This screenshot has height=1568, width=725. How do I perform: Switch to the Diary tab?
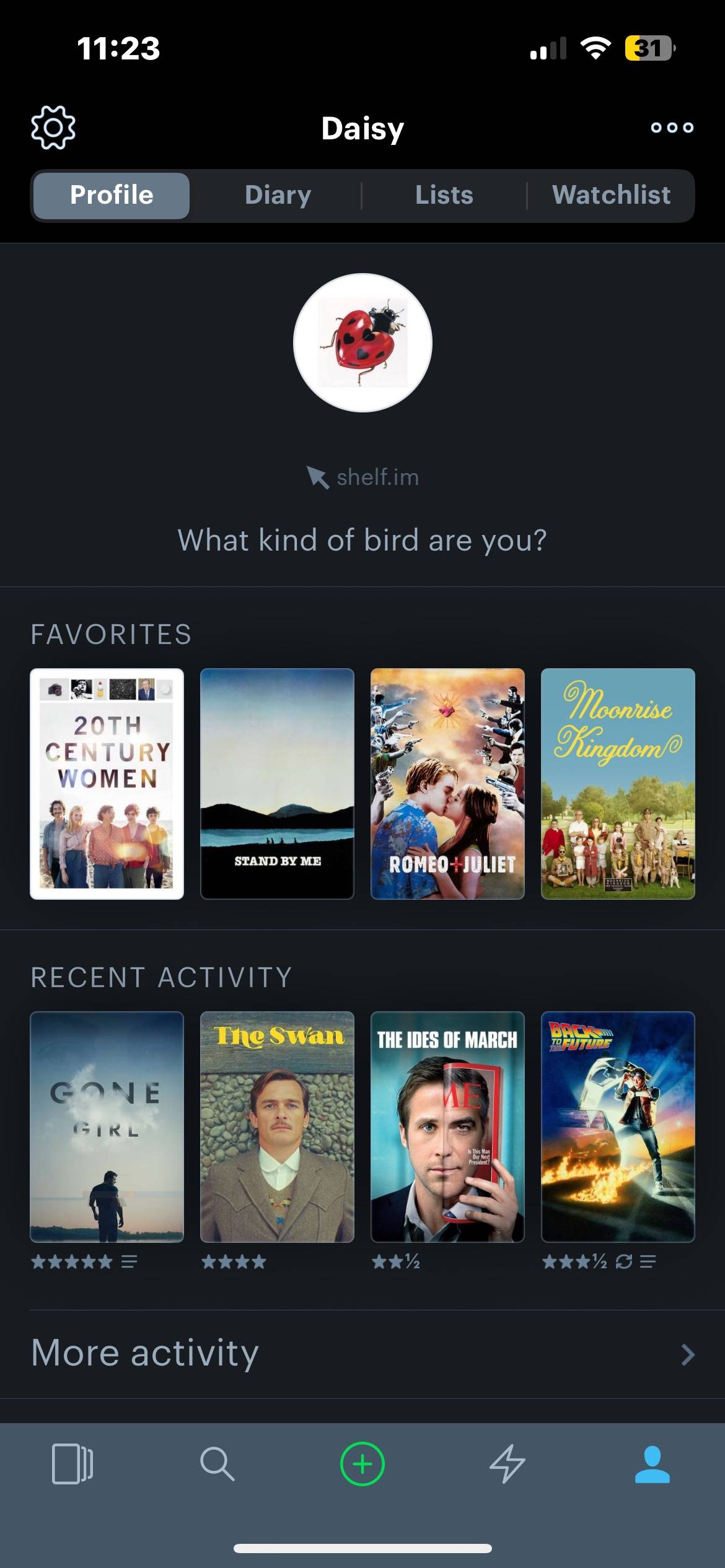(278, 195)
